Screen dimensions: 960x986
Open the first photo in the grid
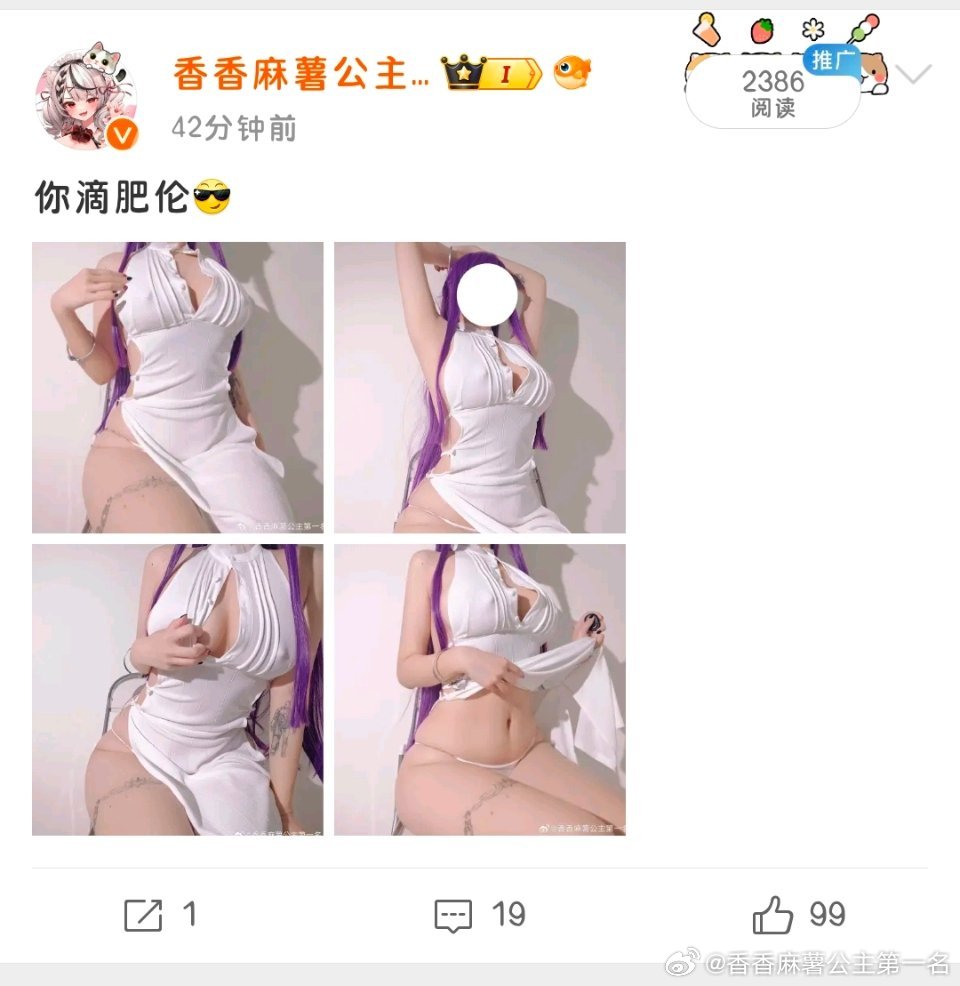(178, 387)
